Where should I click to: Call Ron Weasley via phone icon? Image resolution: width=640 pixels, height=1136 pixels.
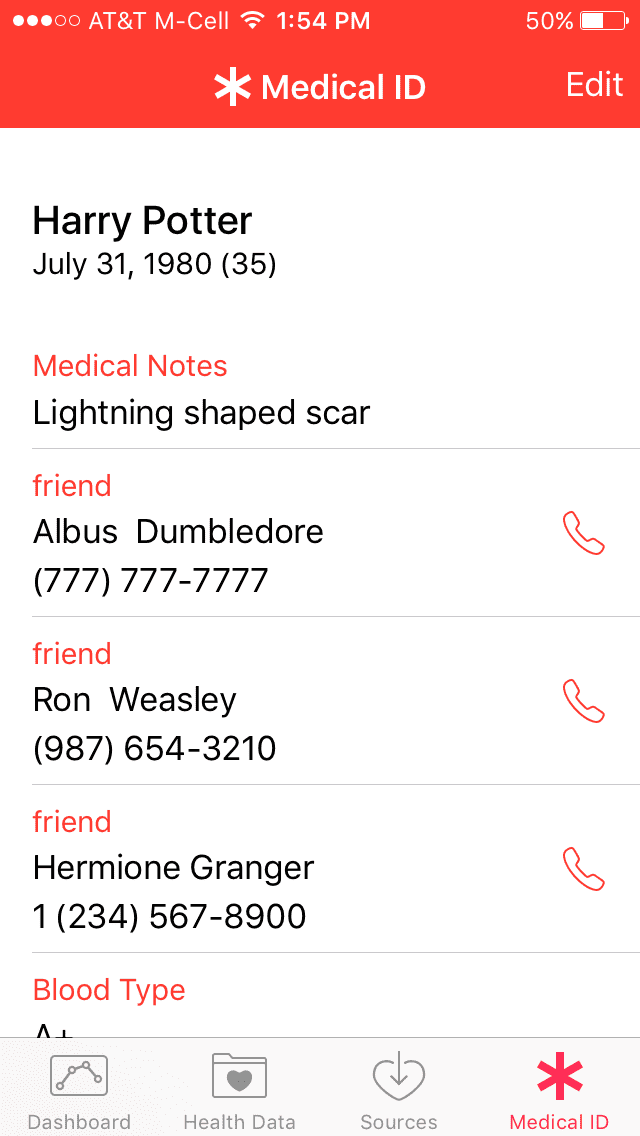584,701
